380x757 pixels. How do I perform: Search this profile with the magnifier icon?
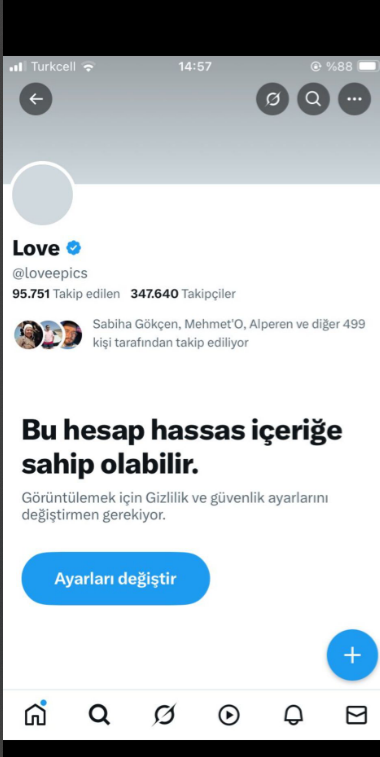(313, 99)
